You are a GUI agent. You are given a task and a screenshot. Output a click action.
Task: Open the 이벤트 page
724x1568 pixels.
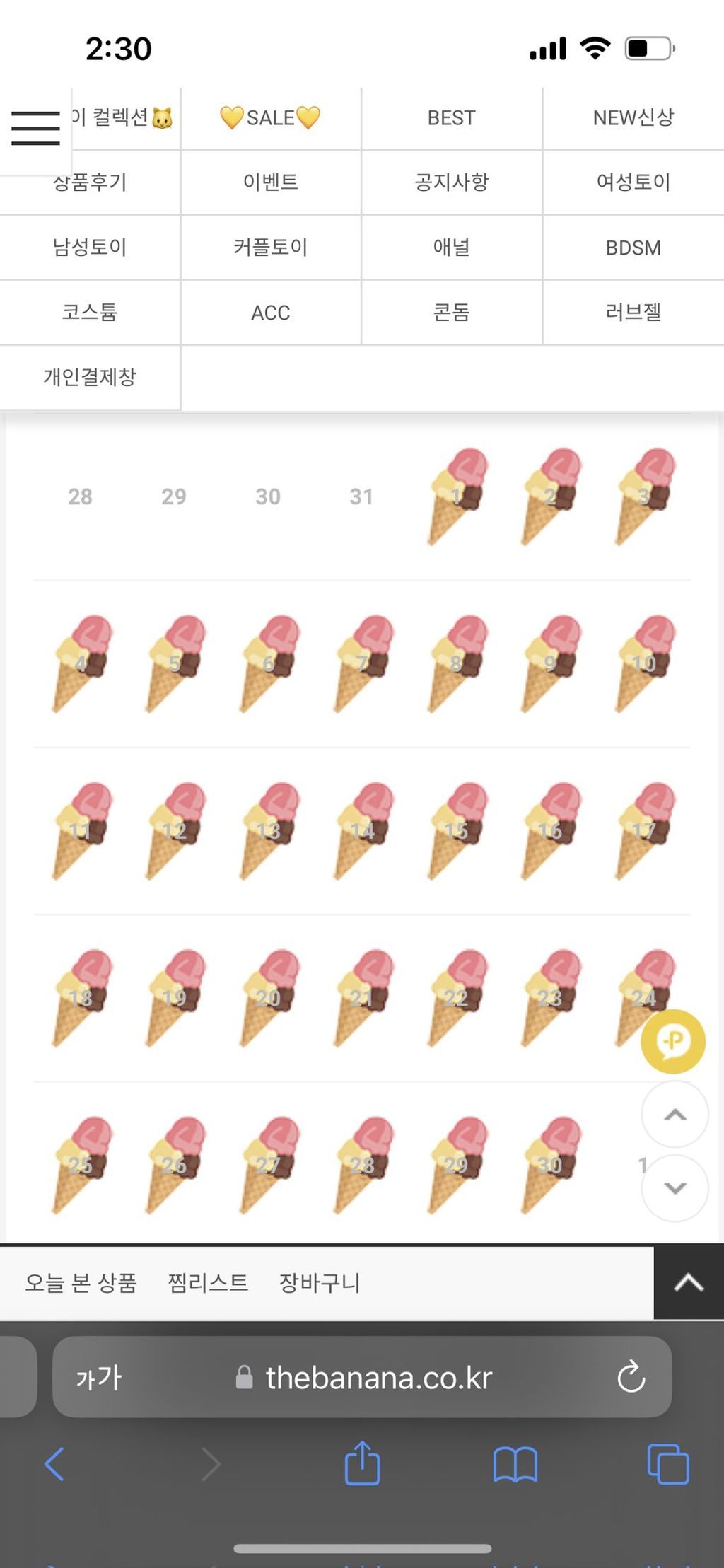coord(270,182)
